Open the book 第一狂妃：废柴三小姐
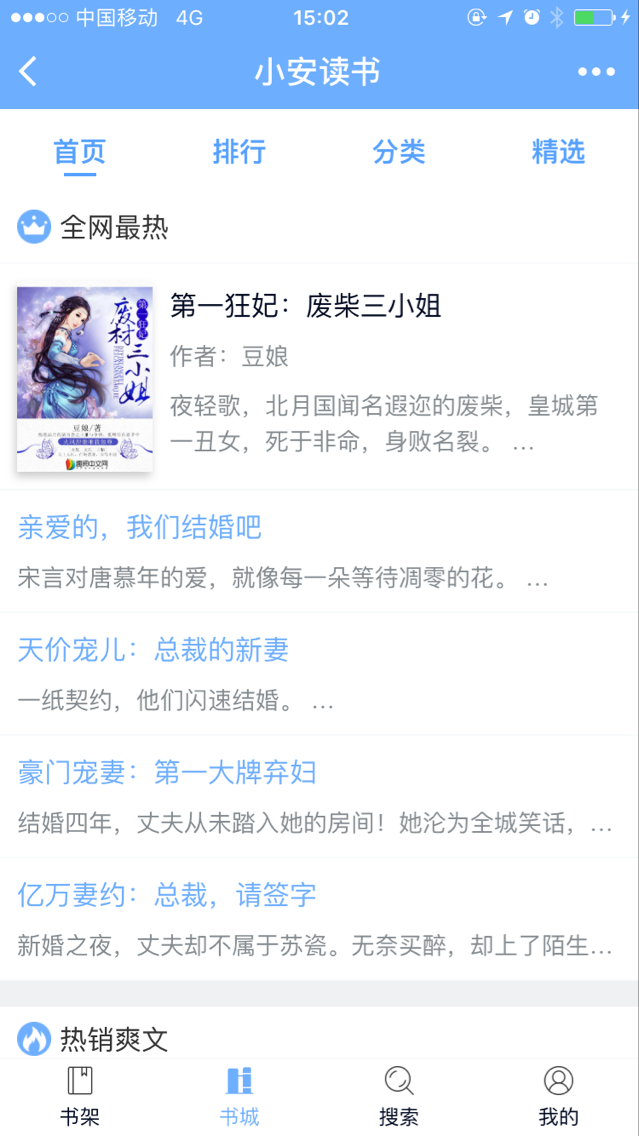The width and height of the screenshot is (639, 1136). (306, 305)
